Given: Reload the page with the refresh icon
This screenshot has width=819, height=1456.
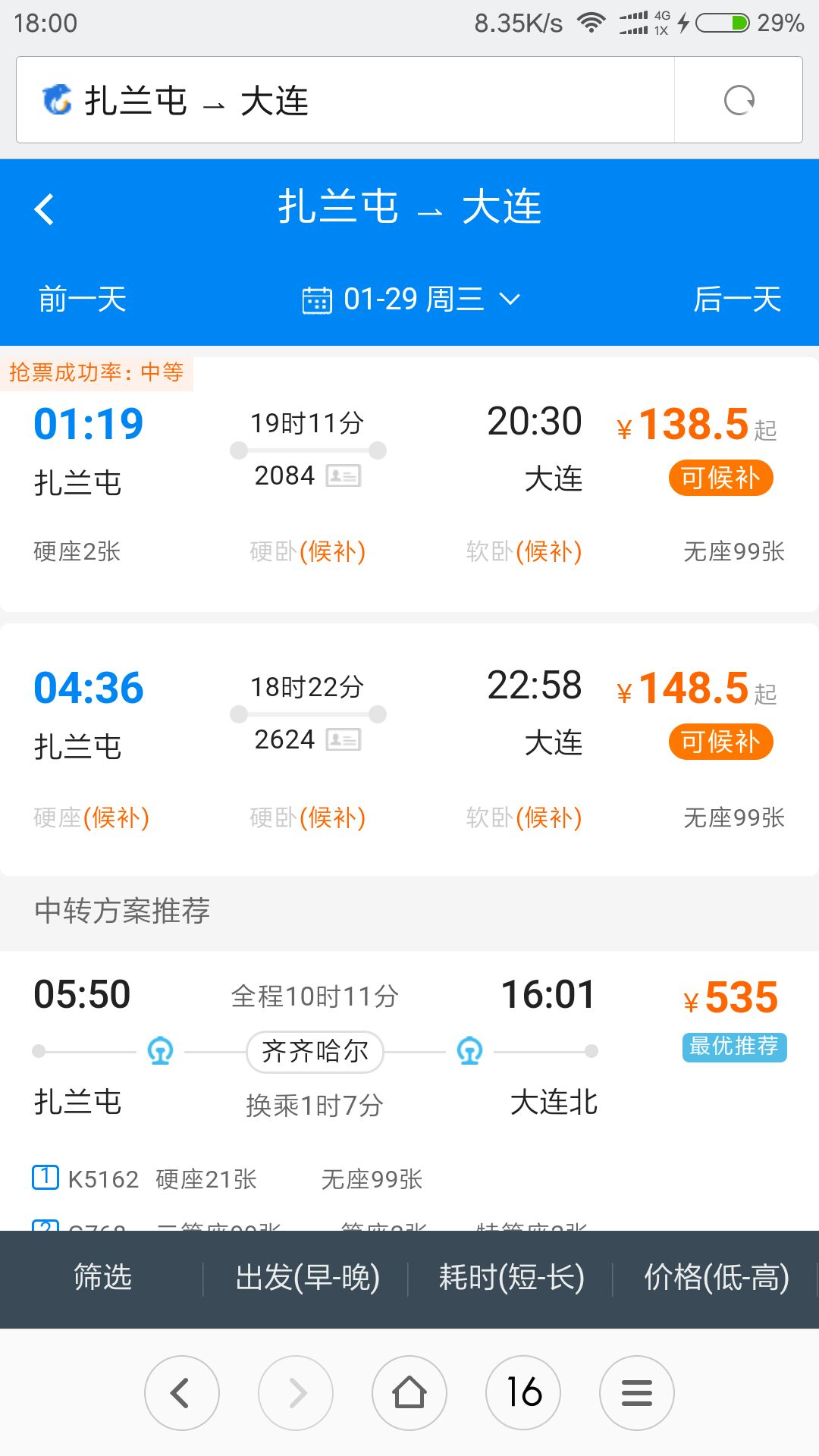Looking at the screenshot, I should (739, 100).
